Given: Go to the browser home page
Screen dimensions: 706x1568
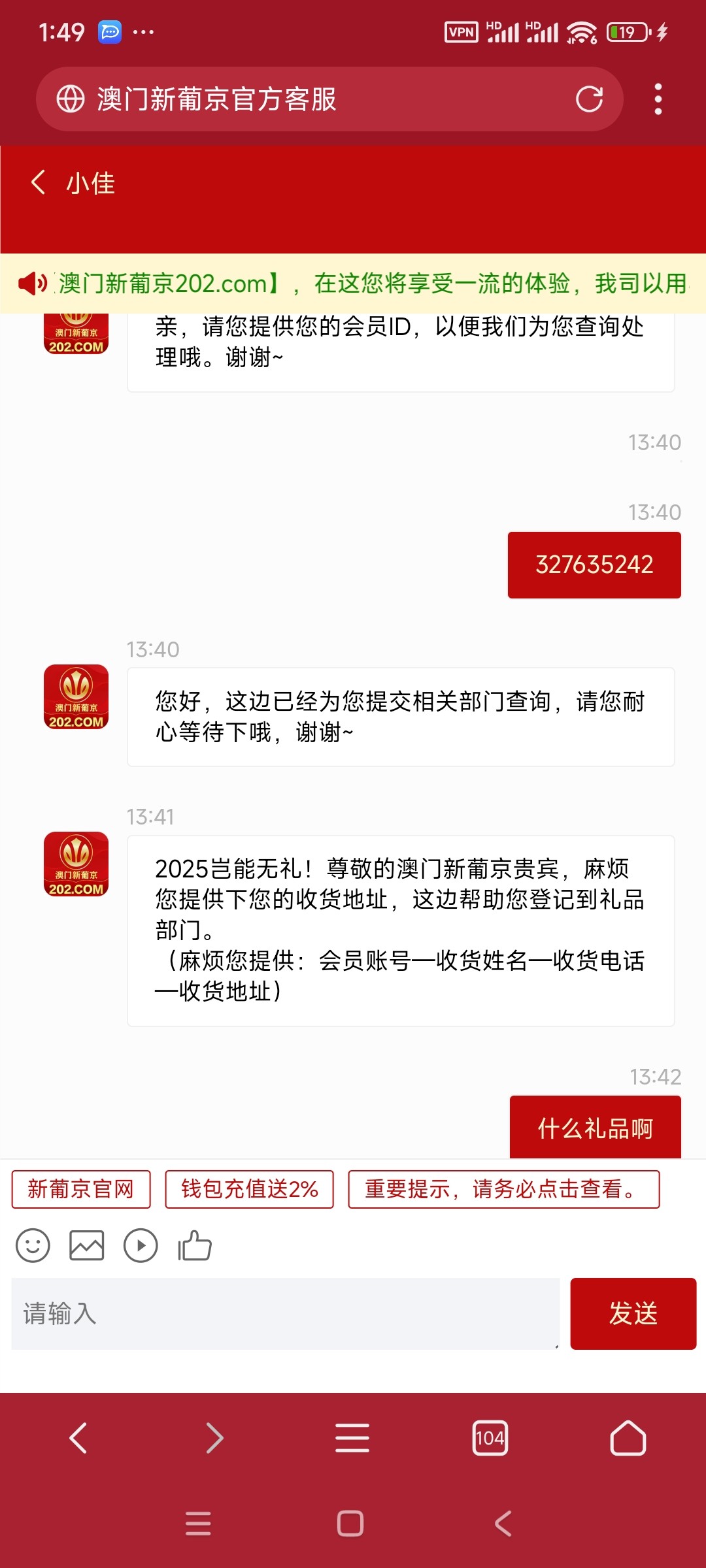Looking at the screenshot, I should coord(628,1438).
